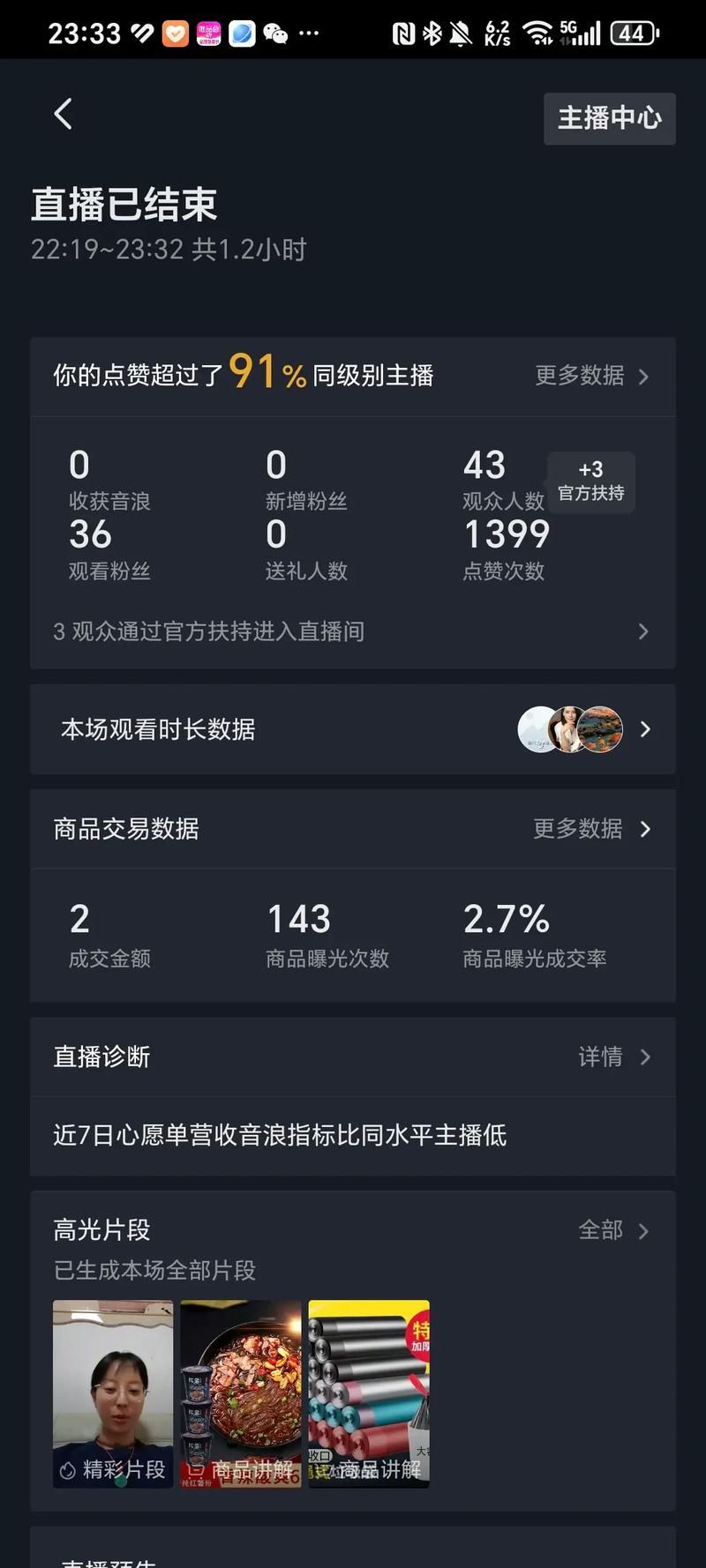This screenshot has height=1568, width=706.
Task: View 更多数据 for likes ranking
Action: 591,376
